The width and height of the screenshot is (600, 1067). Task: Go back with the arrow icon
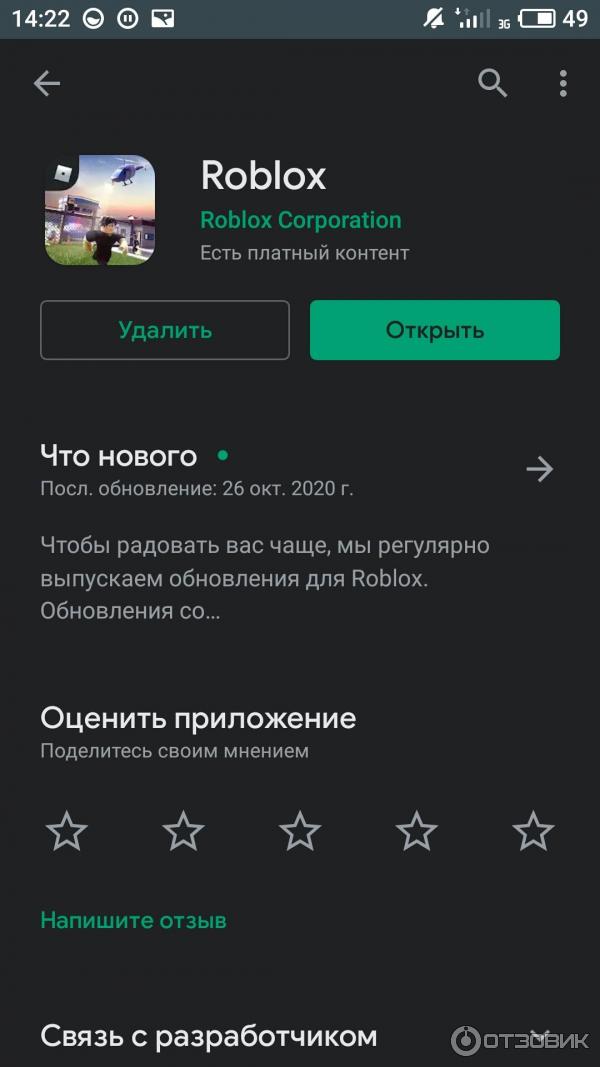pyautogui.click(x=47, y=84)
